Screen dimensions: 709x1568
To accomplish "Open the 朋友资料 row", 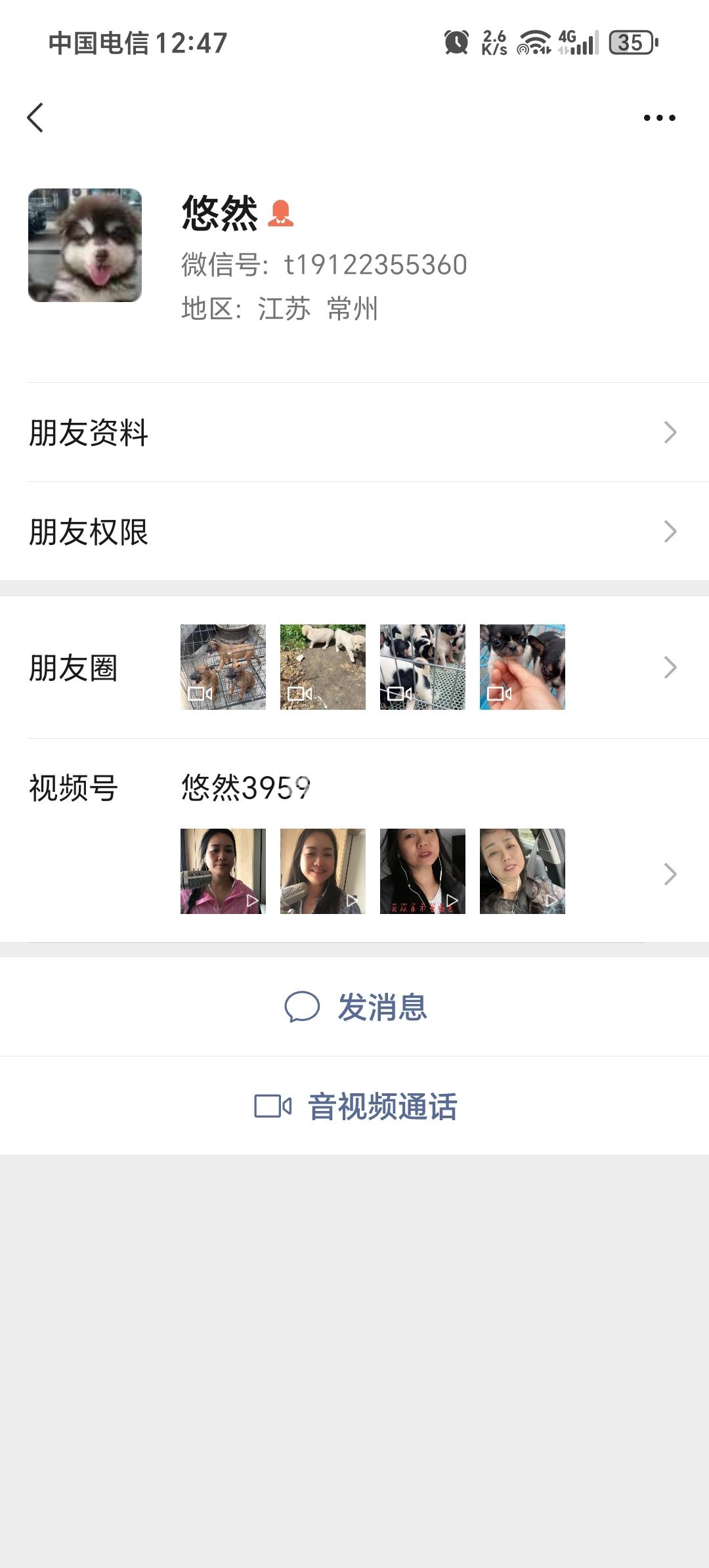I will tap(354, 433).
